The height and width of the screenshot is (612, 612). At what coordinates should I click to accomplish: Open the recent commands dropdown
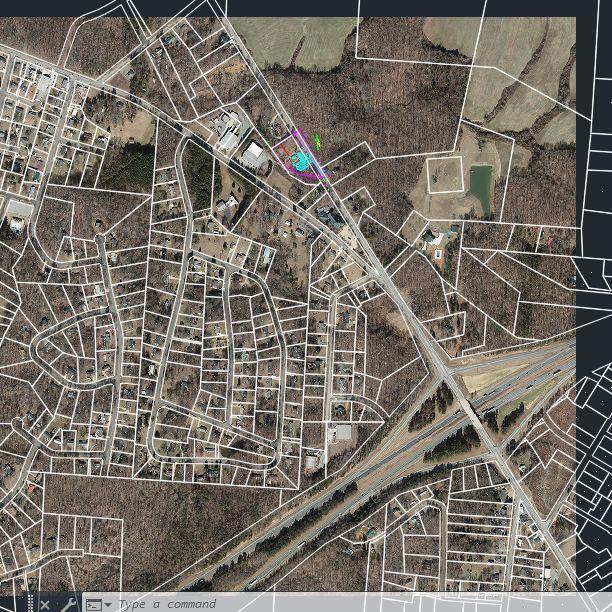click(x=107, y=605)
